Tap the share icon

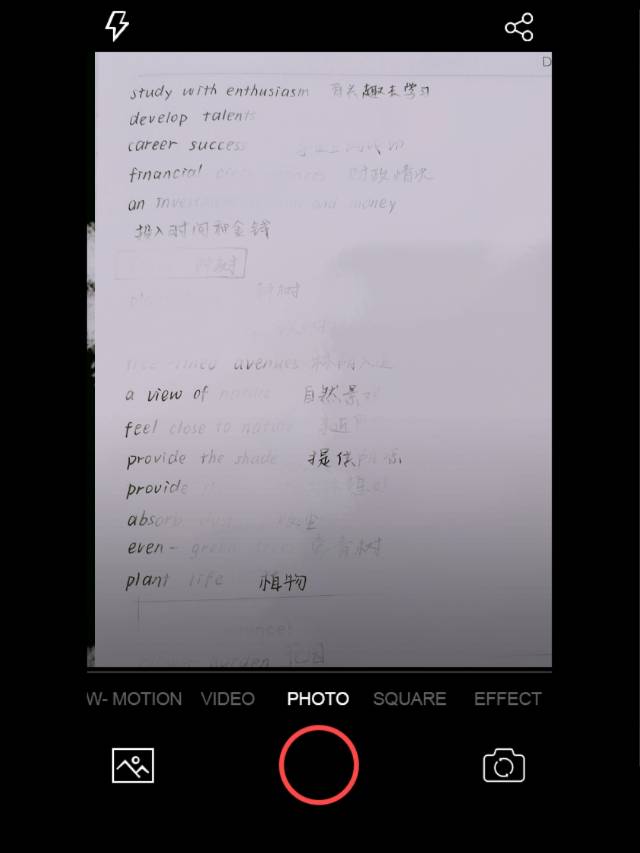[519, 27]
